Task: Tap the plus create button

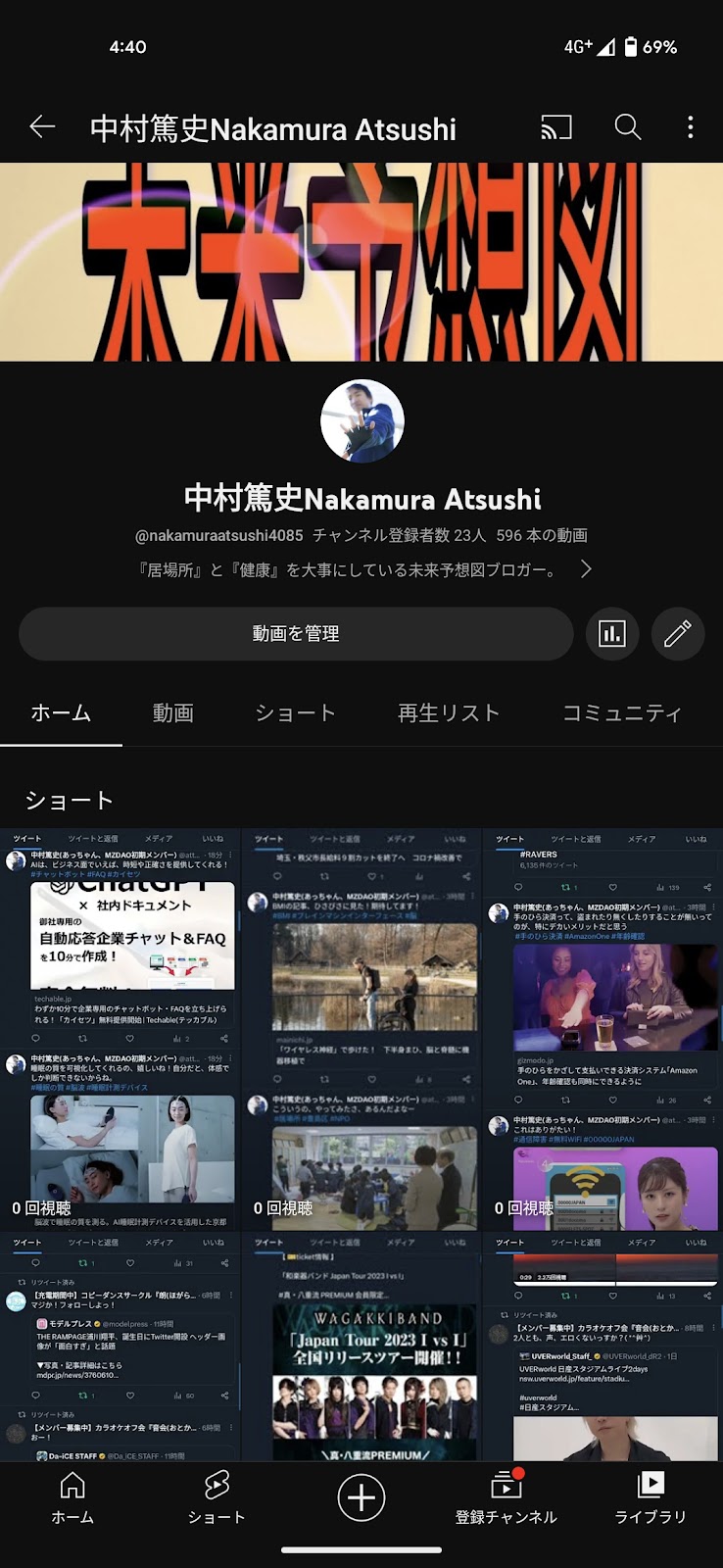Action: tap(361, 1497)
